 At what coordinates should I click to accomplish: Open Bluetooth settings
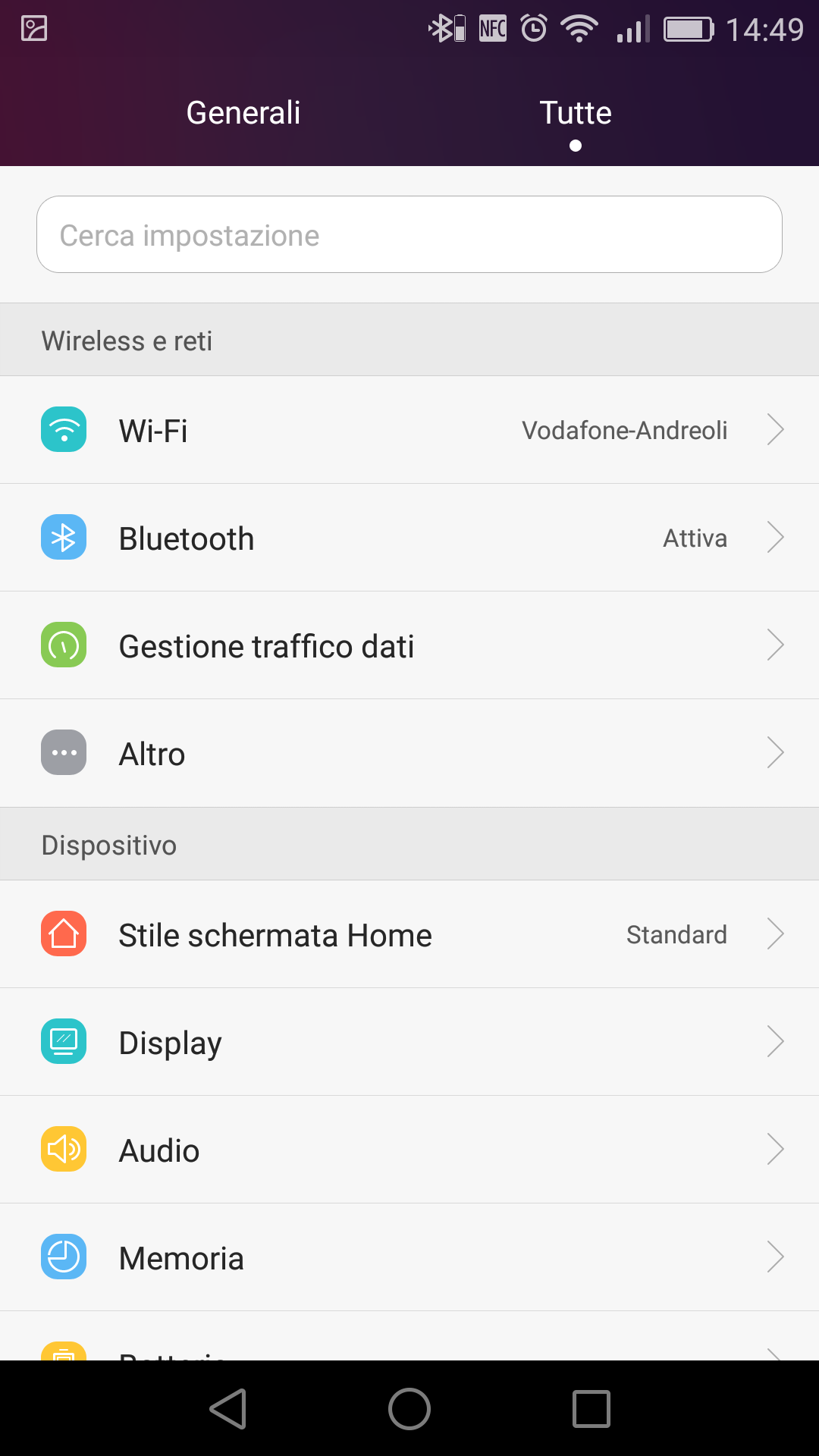click(x=409, y=538)
